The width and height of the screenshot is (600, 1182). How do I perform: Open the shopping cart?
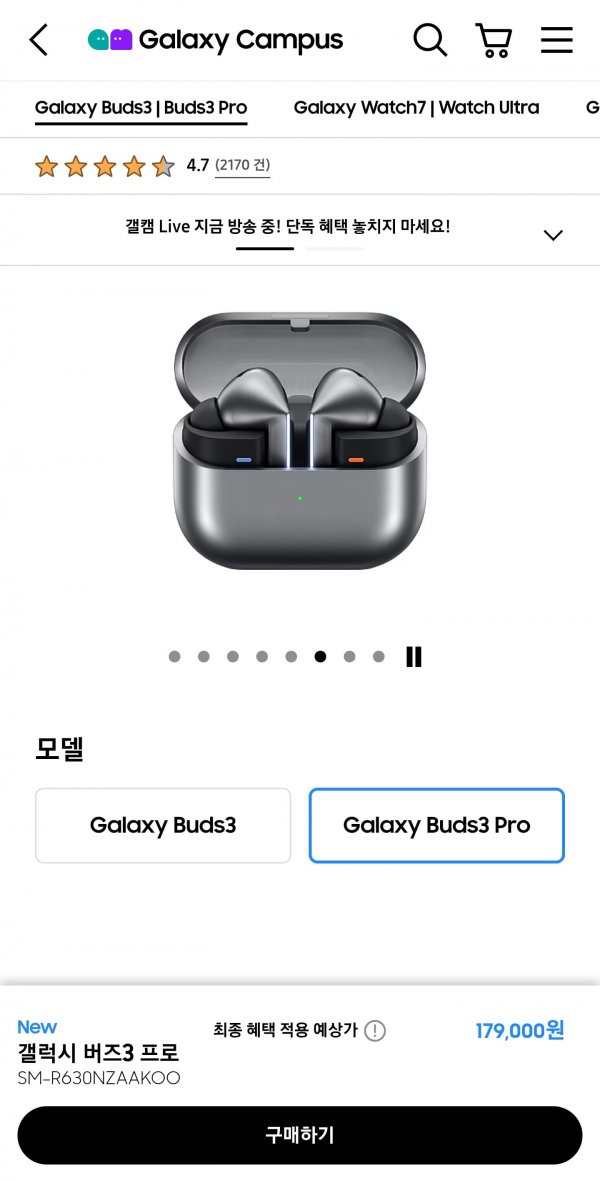493,40
